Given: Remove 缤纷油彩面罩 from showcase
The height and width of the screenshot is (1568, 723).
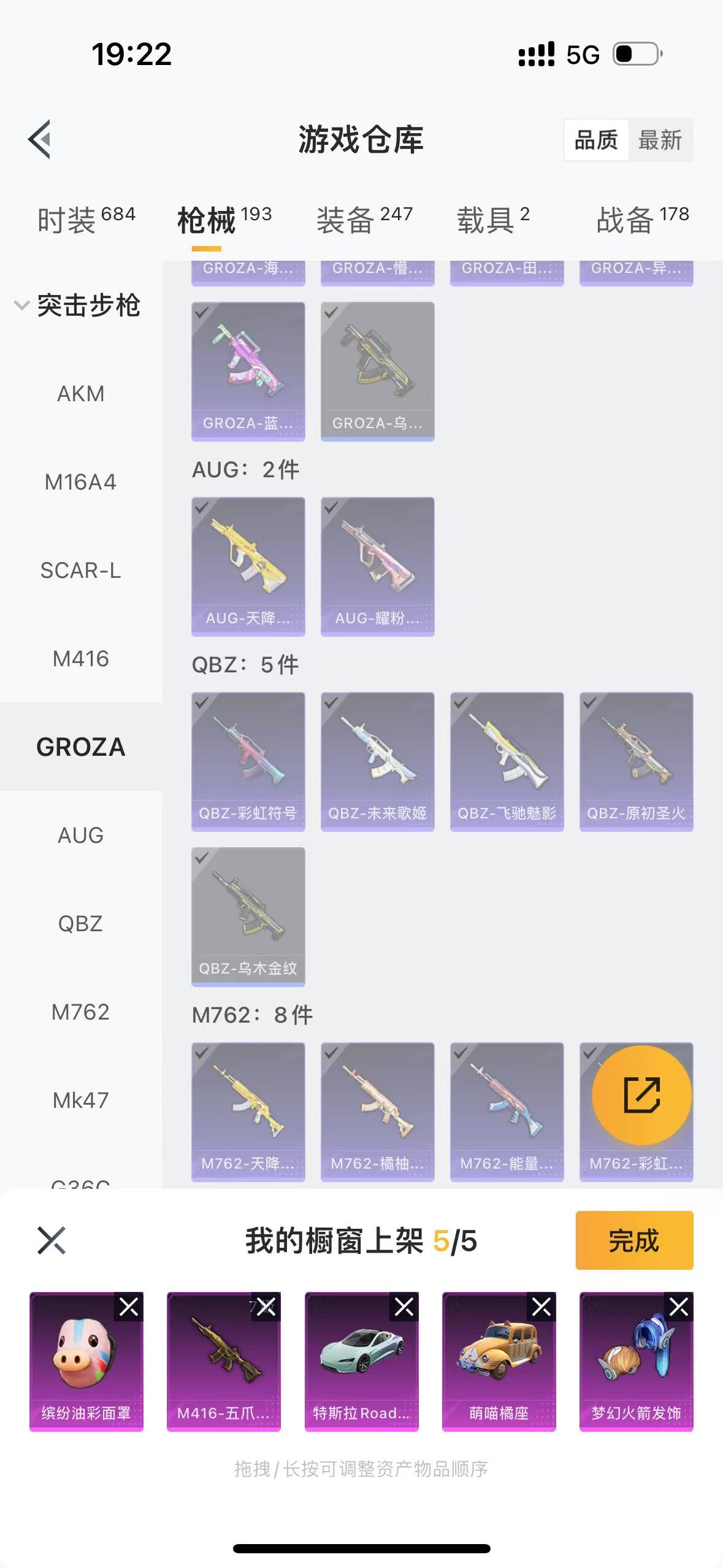Looking at the screenshot, I should tap(129, 1307).
